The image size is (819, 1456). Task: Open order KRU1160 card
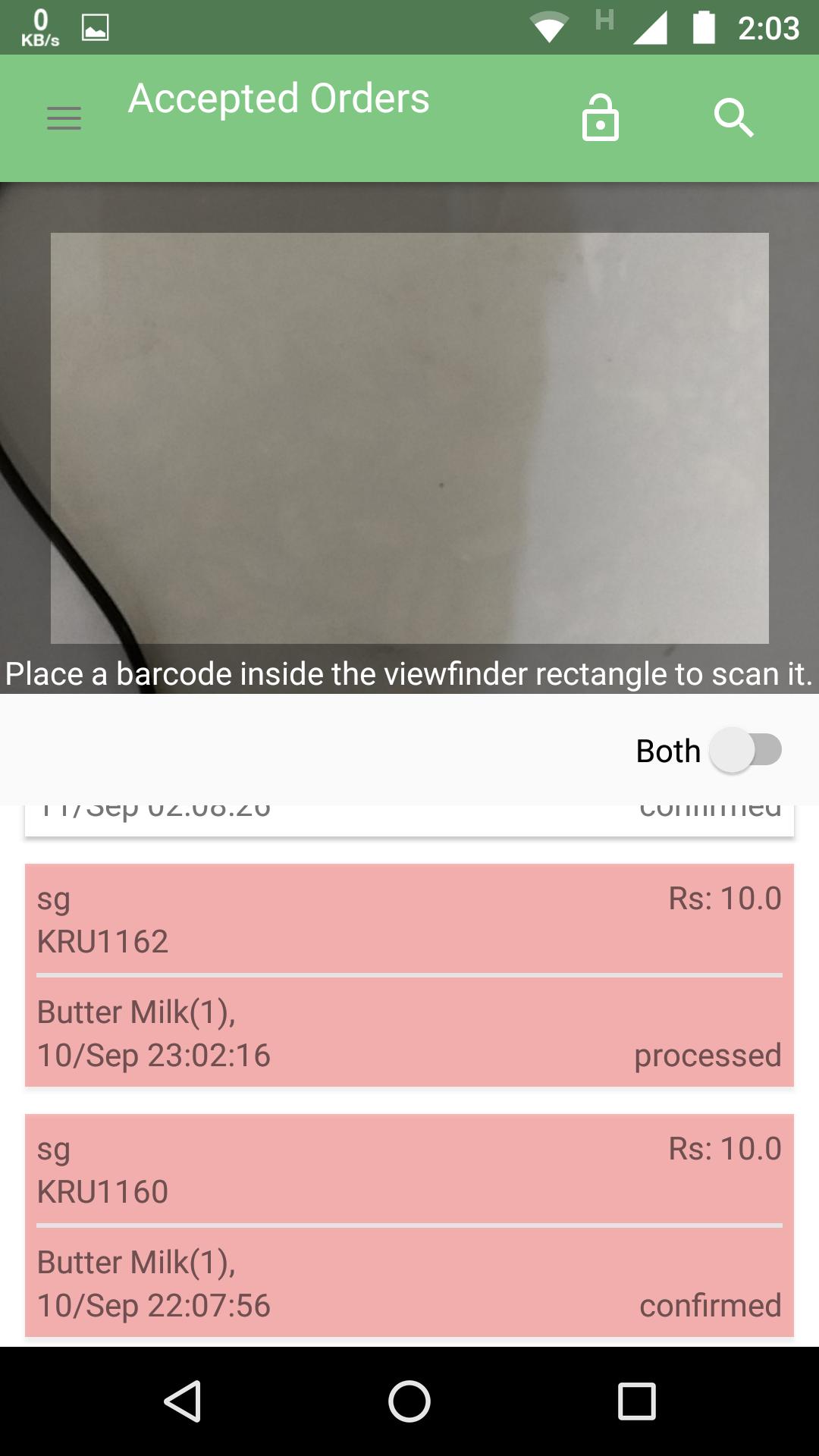(x=409, y=1225)
